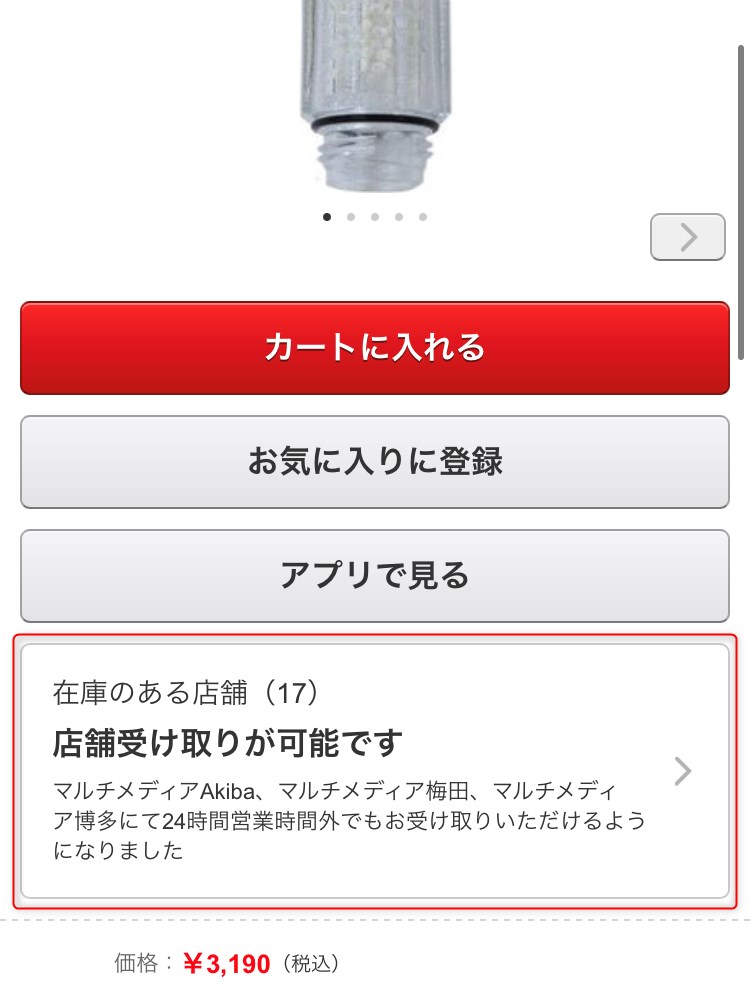
Task: Tap the カートに入れる button
Action: [374, 348]
